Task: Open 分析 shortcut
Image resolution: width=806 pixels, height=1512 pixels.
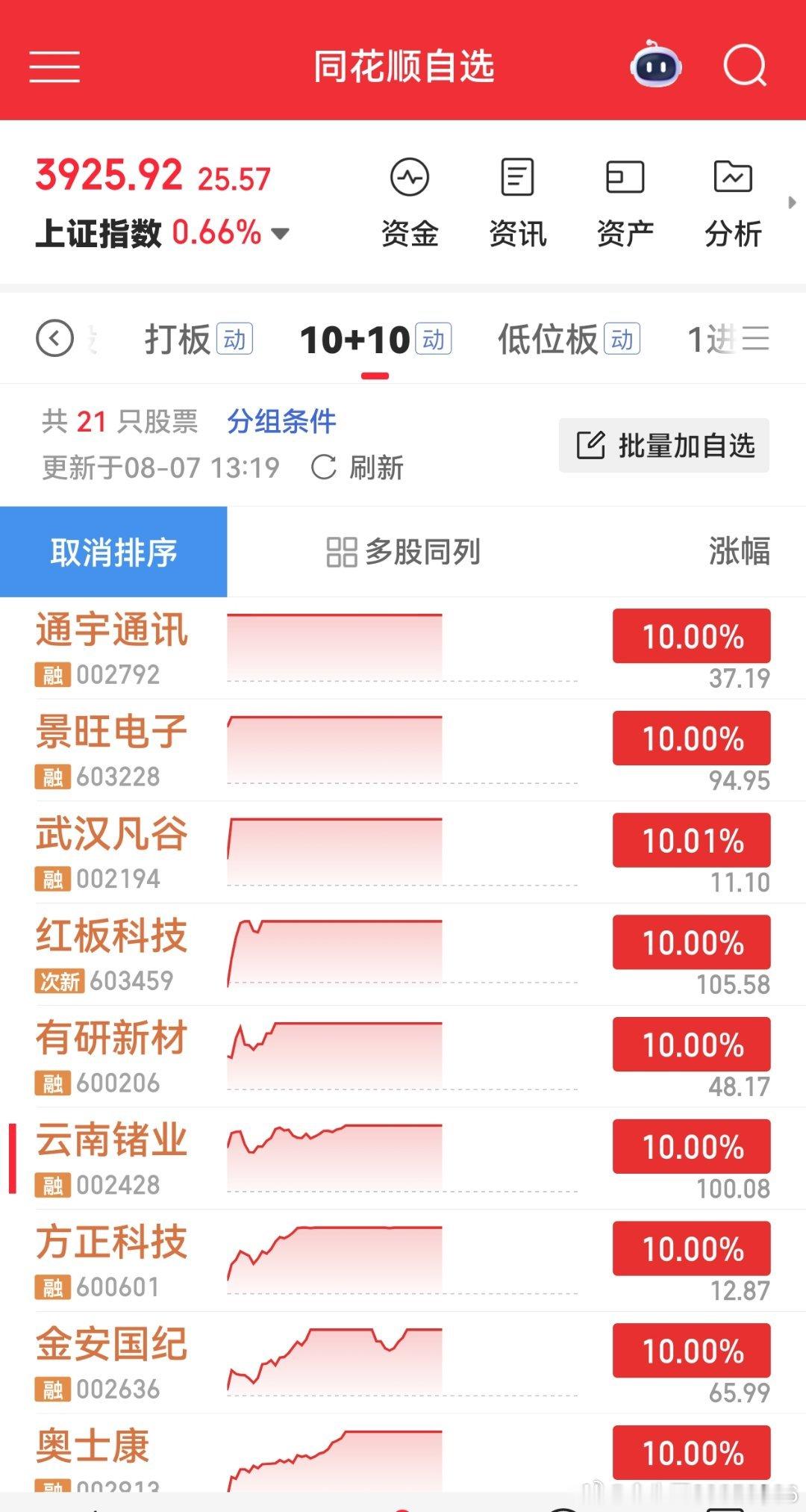Action: point(733,203)
